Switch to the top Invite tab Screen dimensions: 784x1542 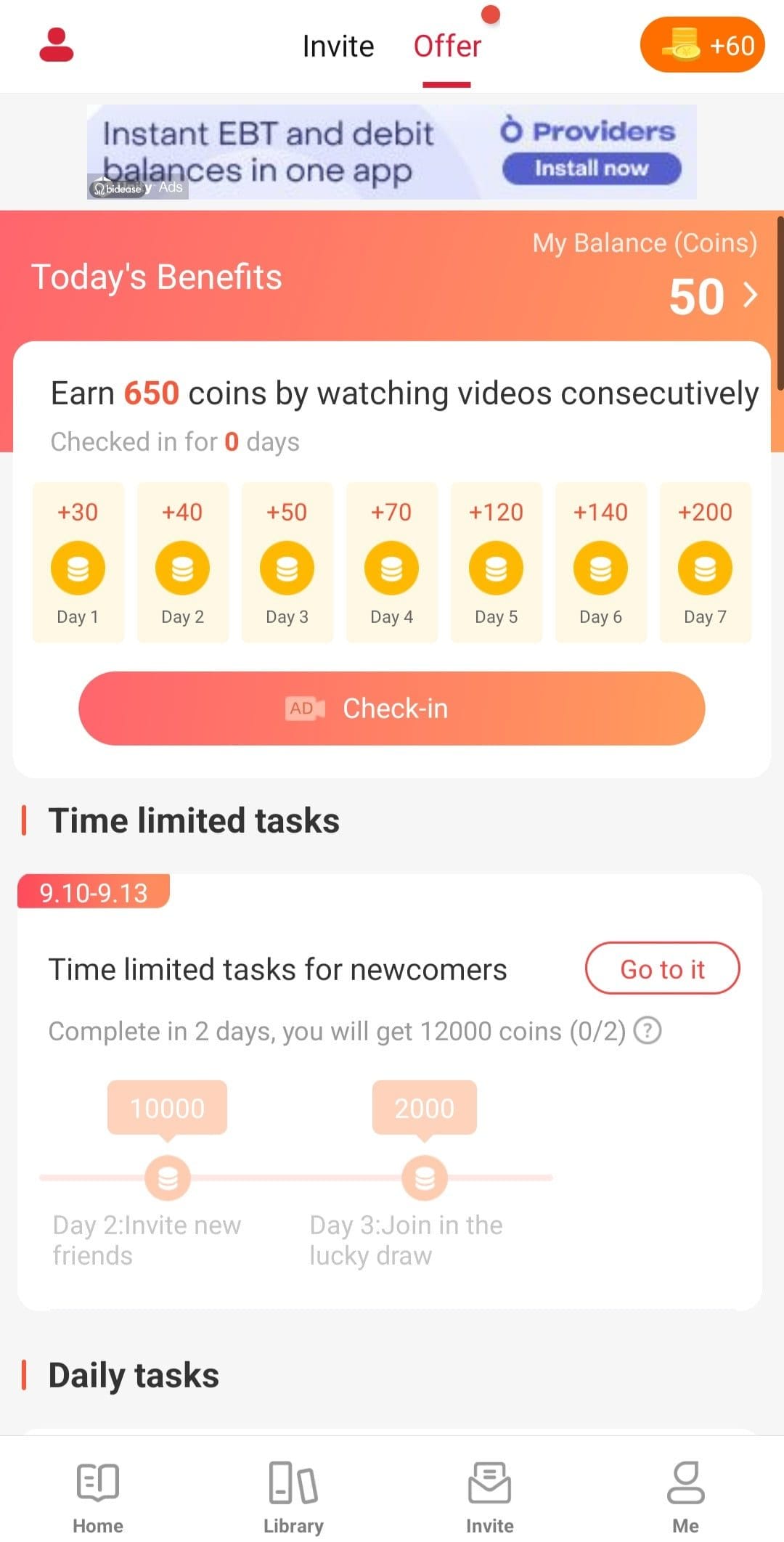[338, 46]
